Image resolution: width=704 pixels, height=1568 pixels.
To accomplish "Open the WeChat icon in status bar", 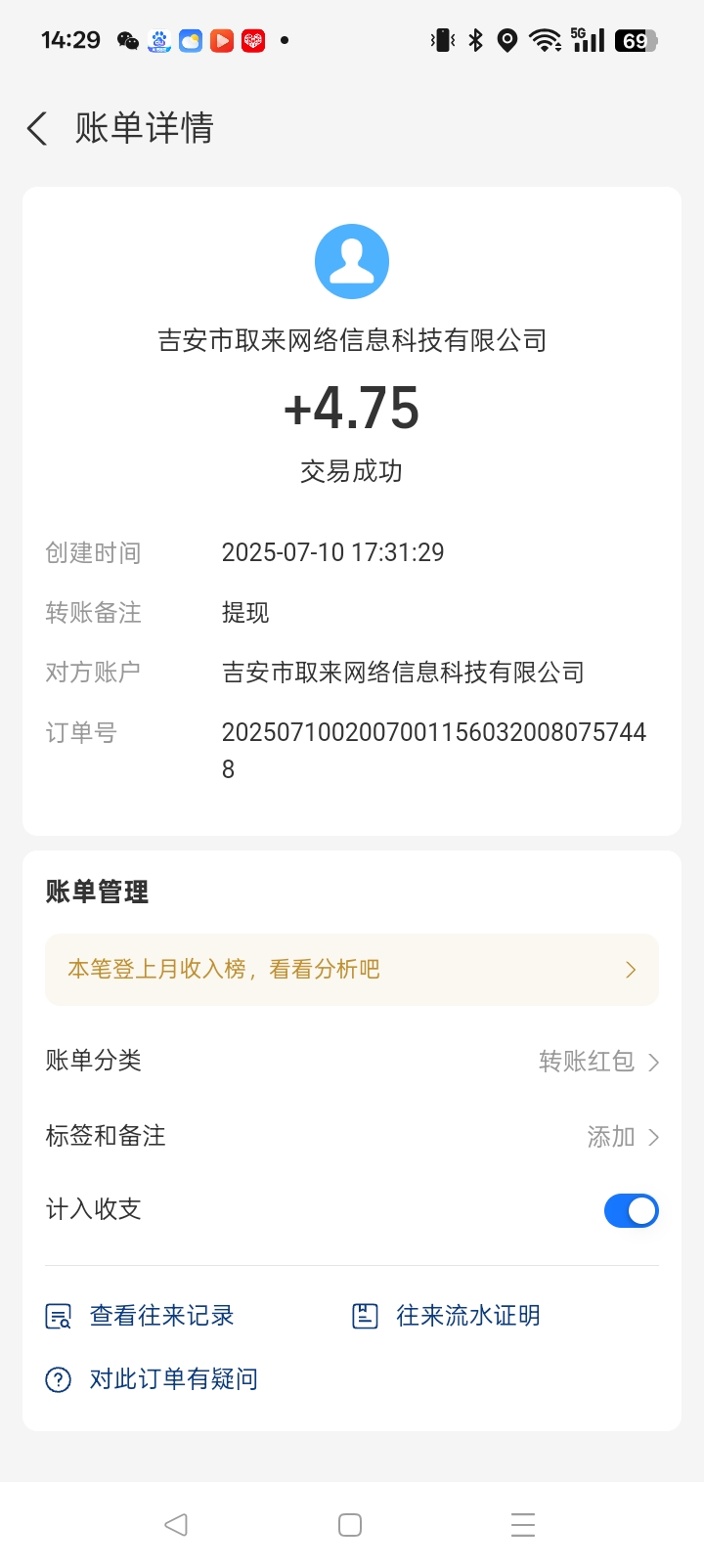I will 128,40.
